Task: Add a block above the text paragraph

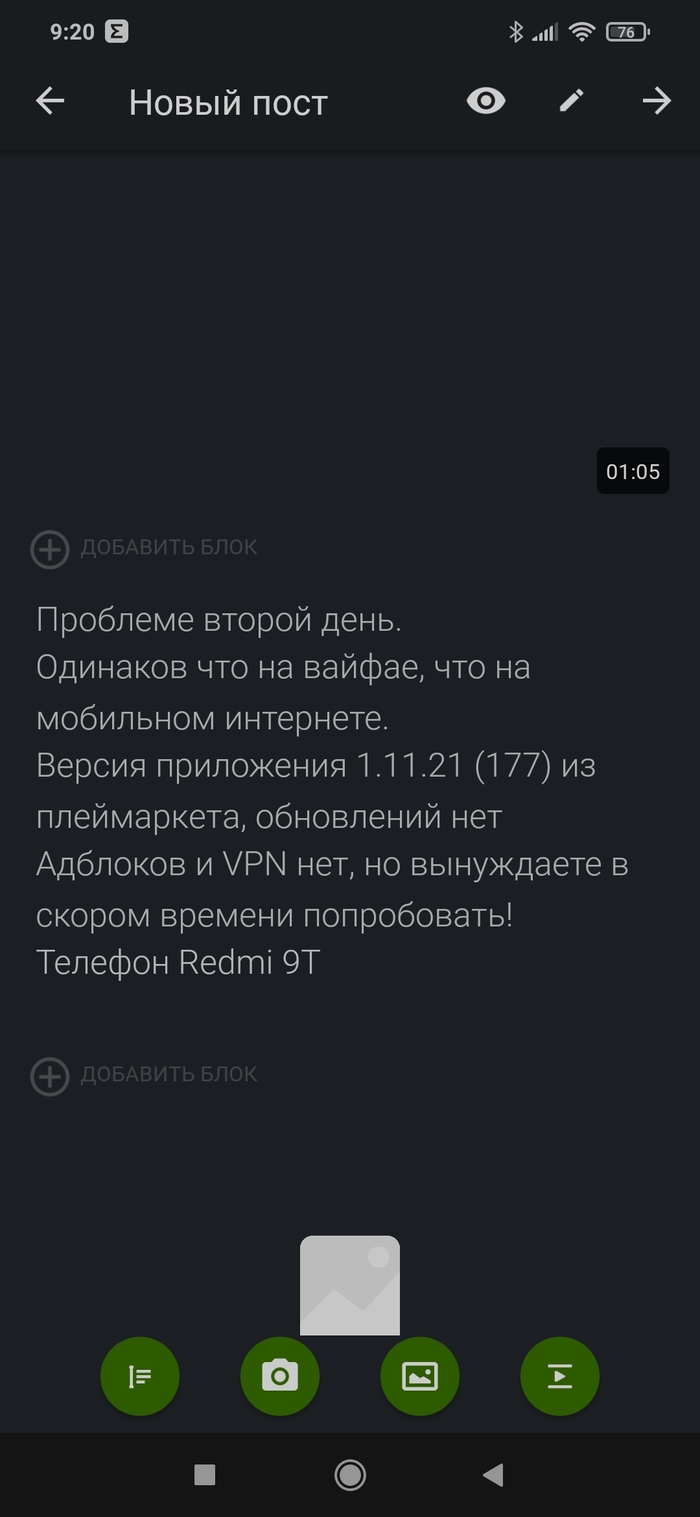Action: click(x=145, y=548)
